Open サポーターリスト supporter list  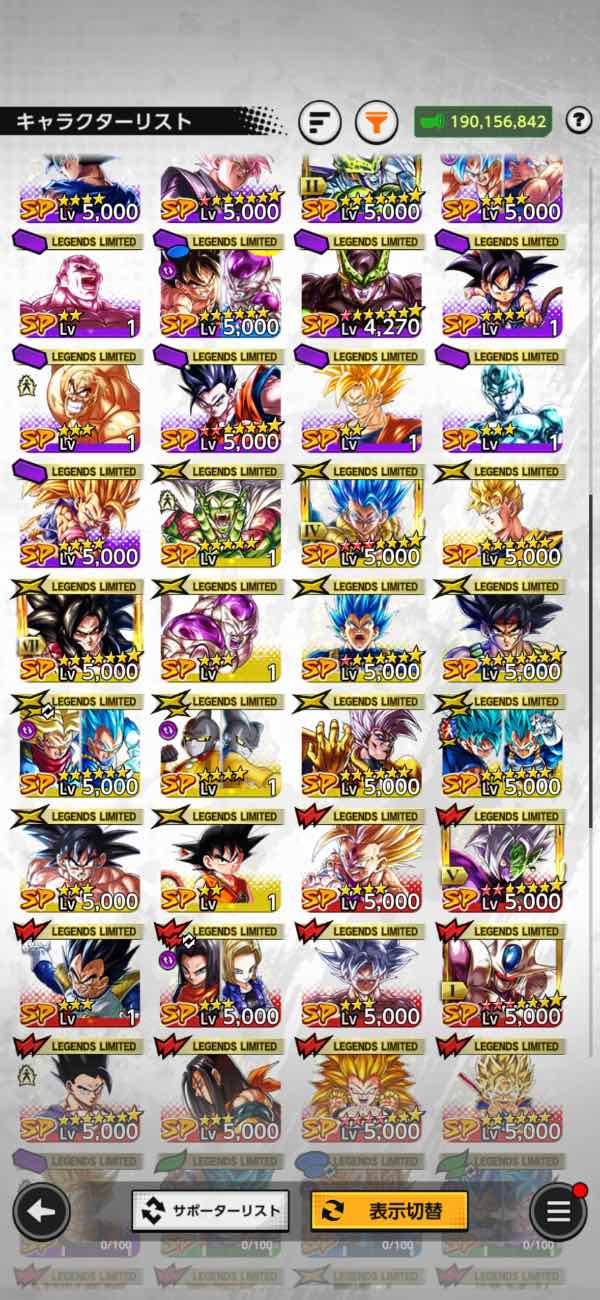(211, 1211)
